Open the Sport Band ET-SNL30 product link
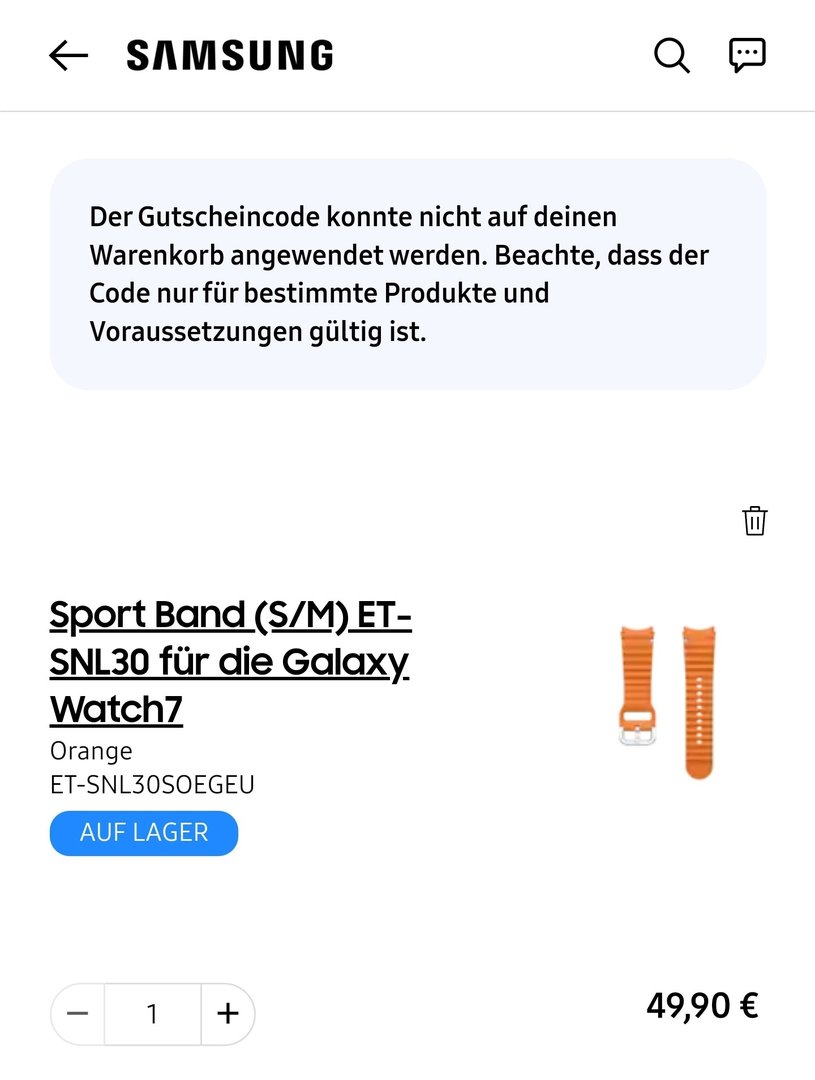 pyautogui.click(x=230, y=662)
